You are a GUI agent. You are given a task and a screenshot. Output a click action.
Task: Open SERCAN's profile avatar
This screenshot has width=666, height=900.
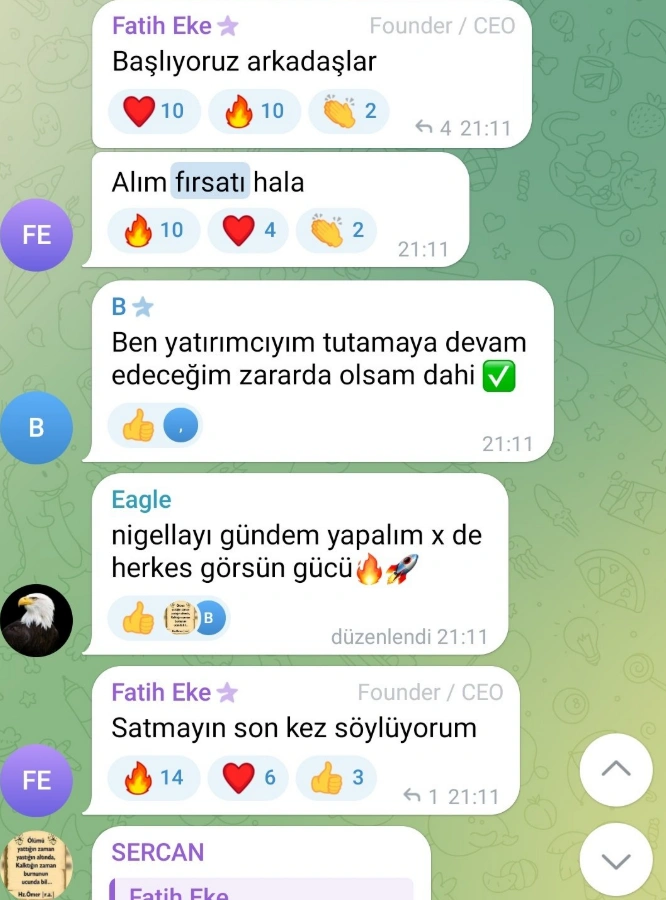pyautogui.click(x=36, y=864)
